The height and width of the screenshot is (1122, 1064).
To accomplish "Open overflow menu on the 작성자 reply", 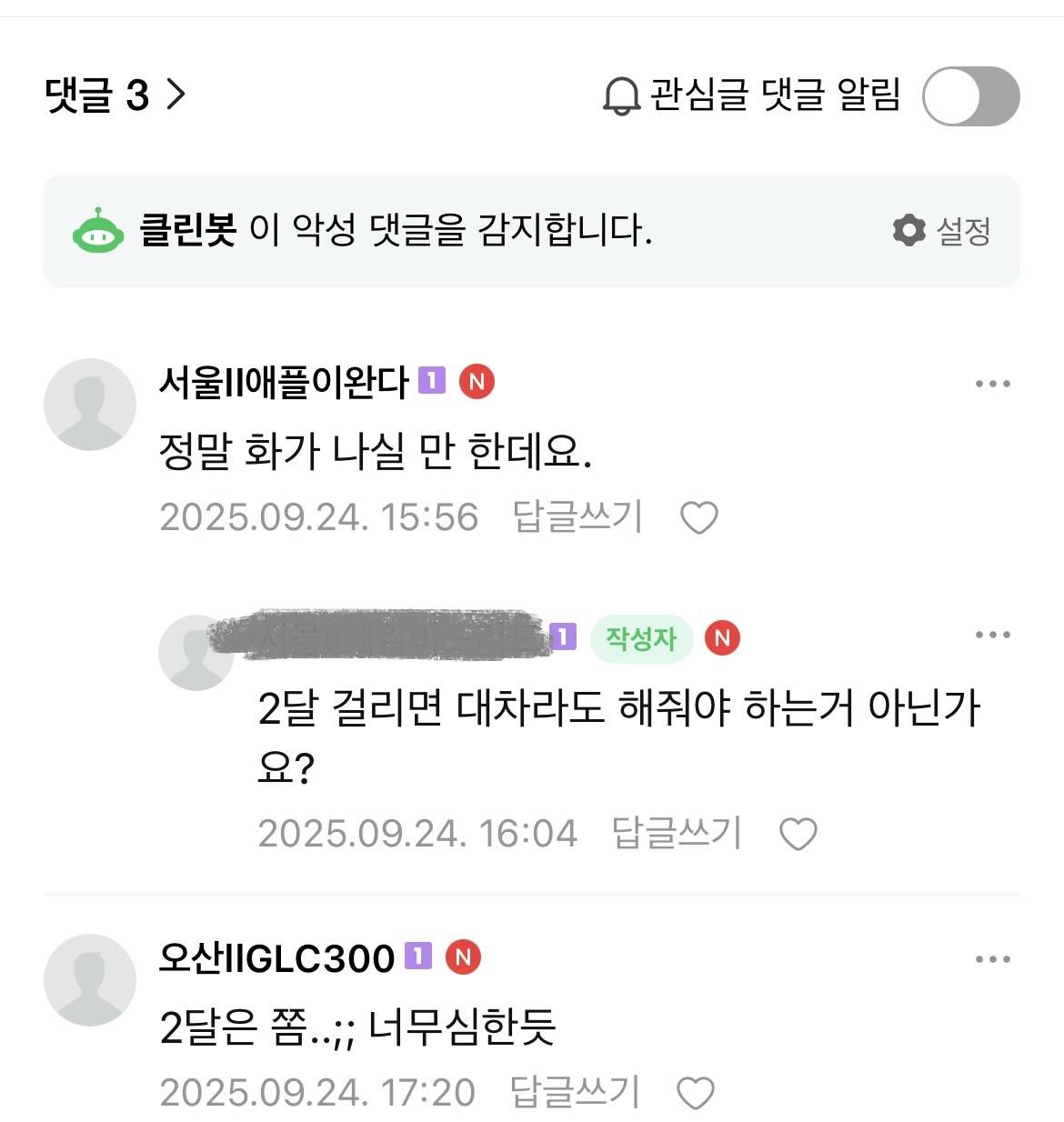I will tap(992, 636).
